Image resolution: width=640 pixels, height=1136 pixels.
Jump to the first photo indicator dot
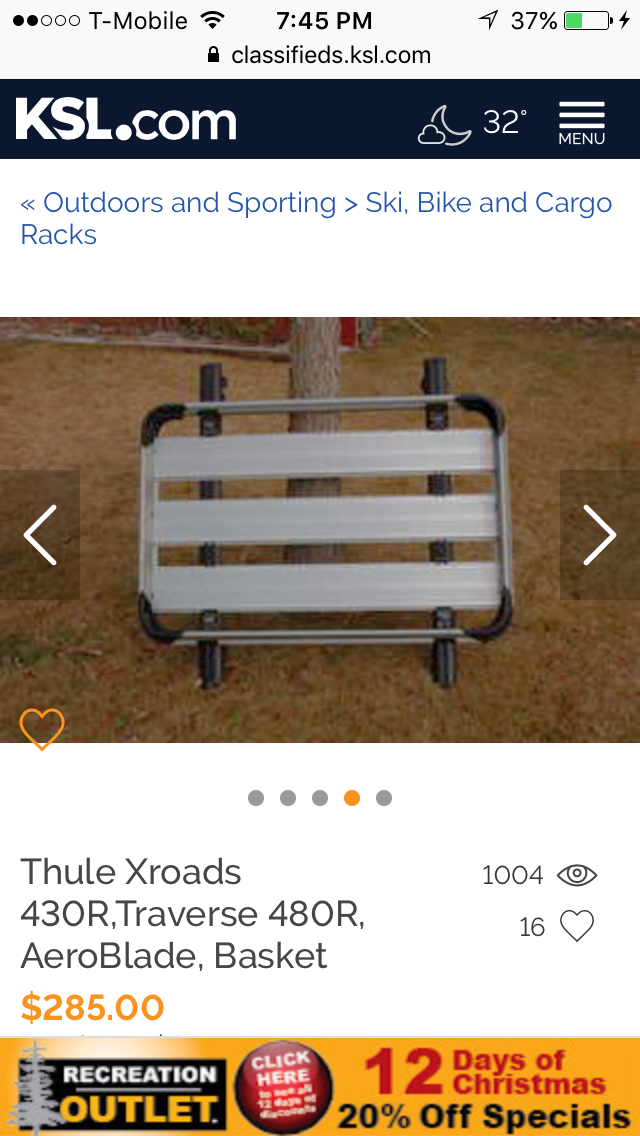click(x=256, y=798)
